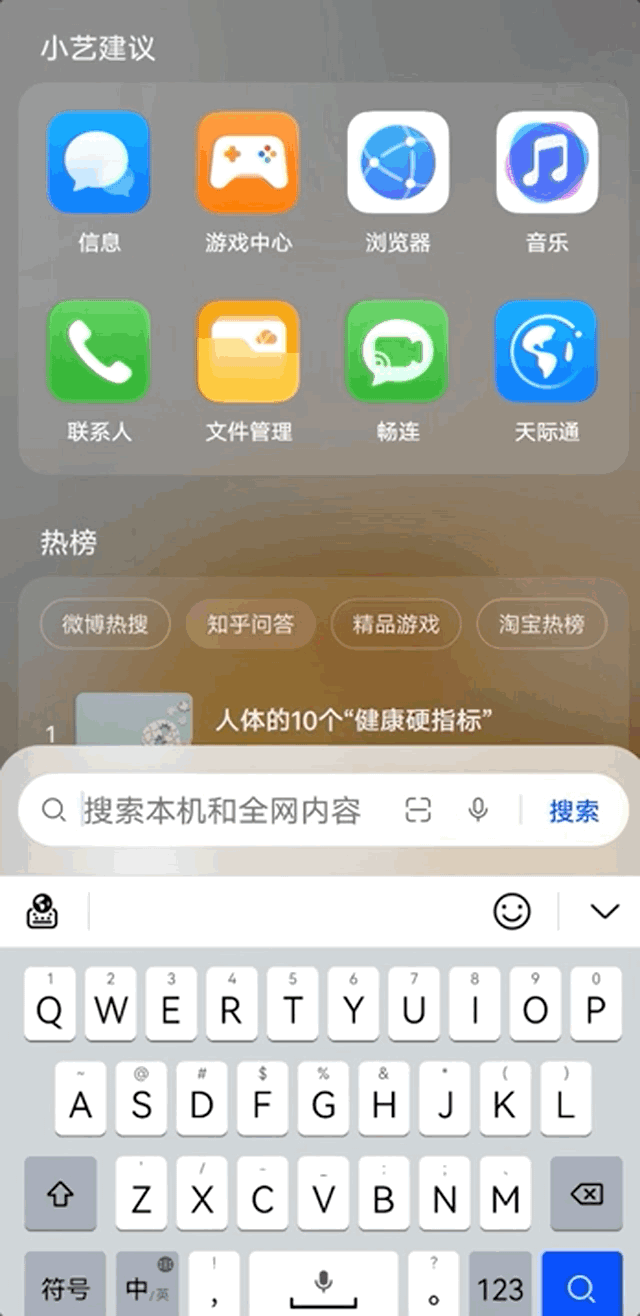Open the scan icon in search bar
Screen dimensions: 640x1316
(x=418, y=810)
